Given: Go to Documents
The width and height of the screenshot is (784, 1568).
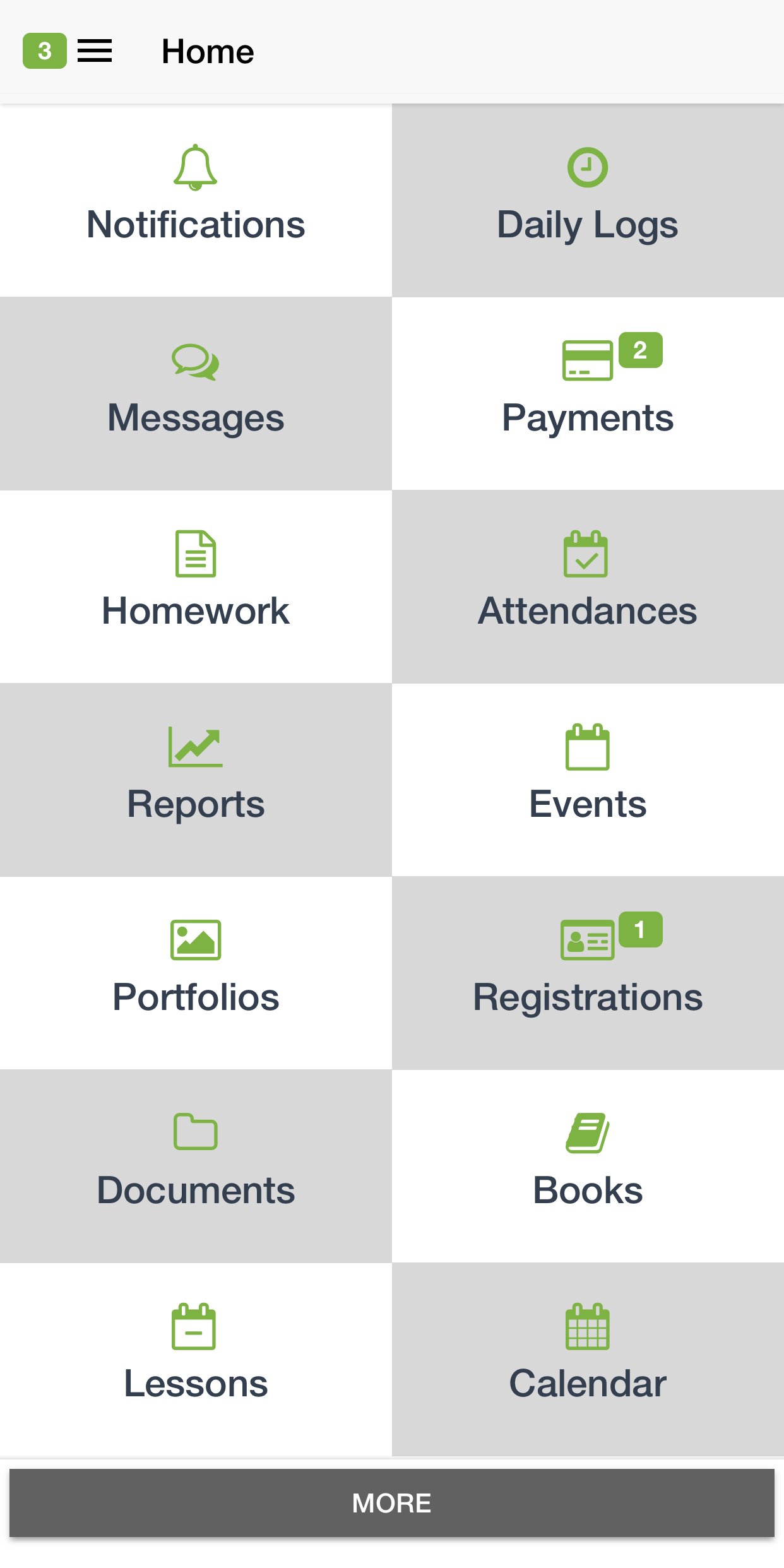Looking at the screenshot, I should click(x=196, y=1165).
